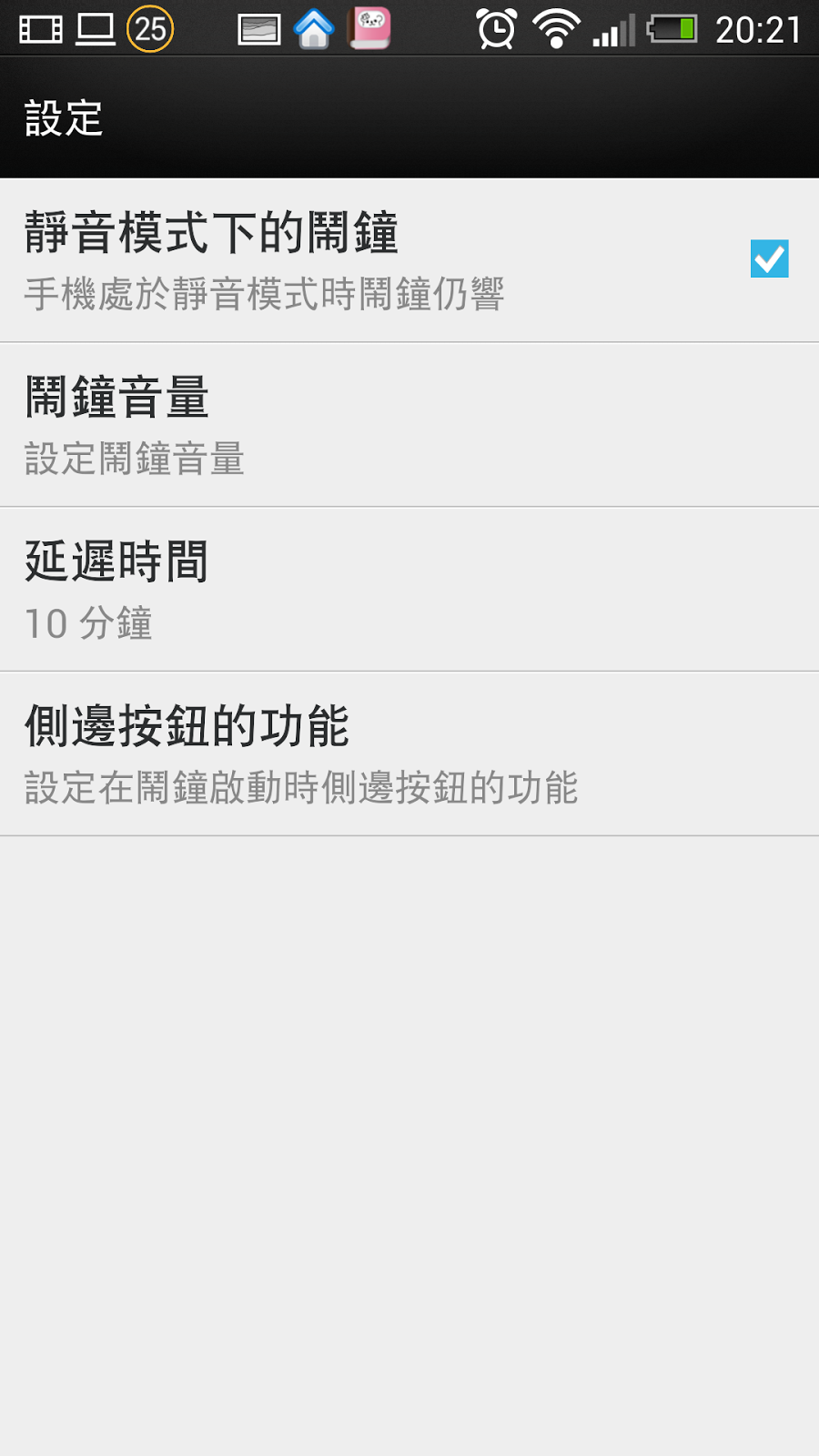Open the 鬧鐘音量 setting
This screenshot has width=819, height=1456.
point(409,425)
